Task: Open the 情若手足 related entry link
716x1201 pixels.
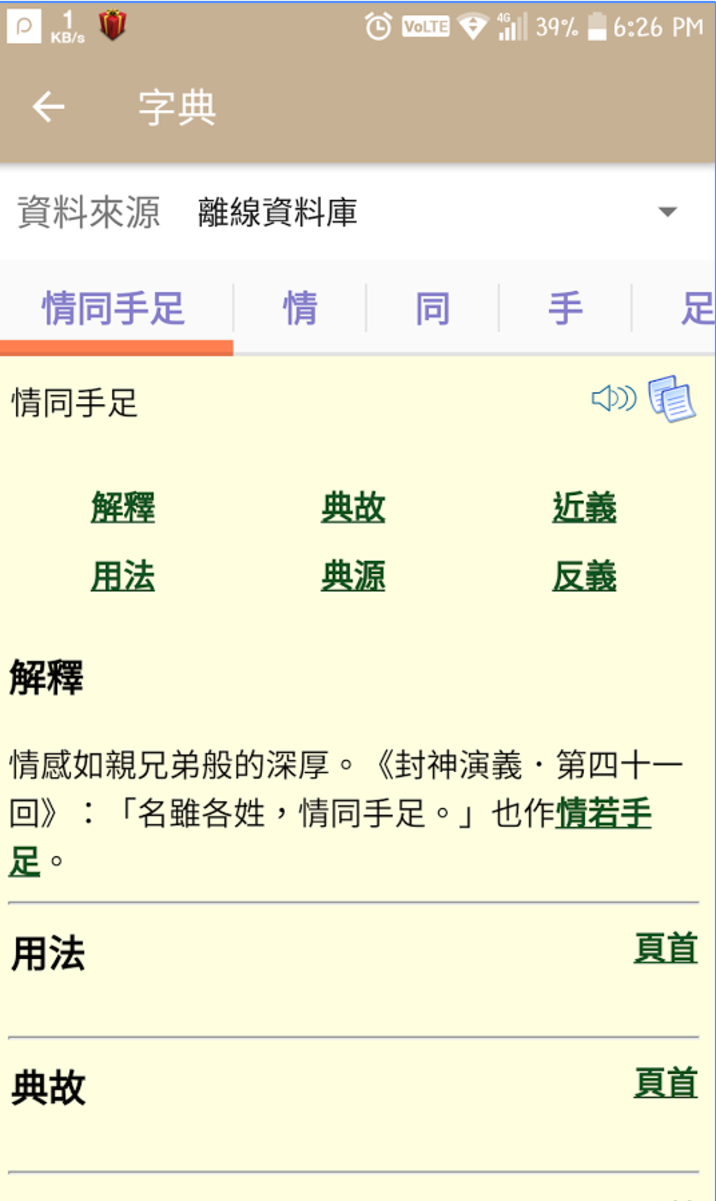Action: (603, 815)
